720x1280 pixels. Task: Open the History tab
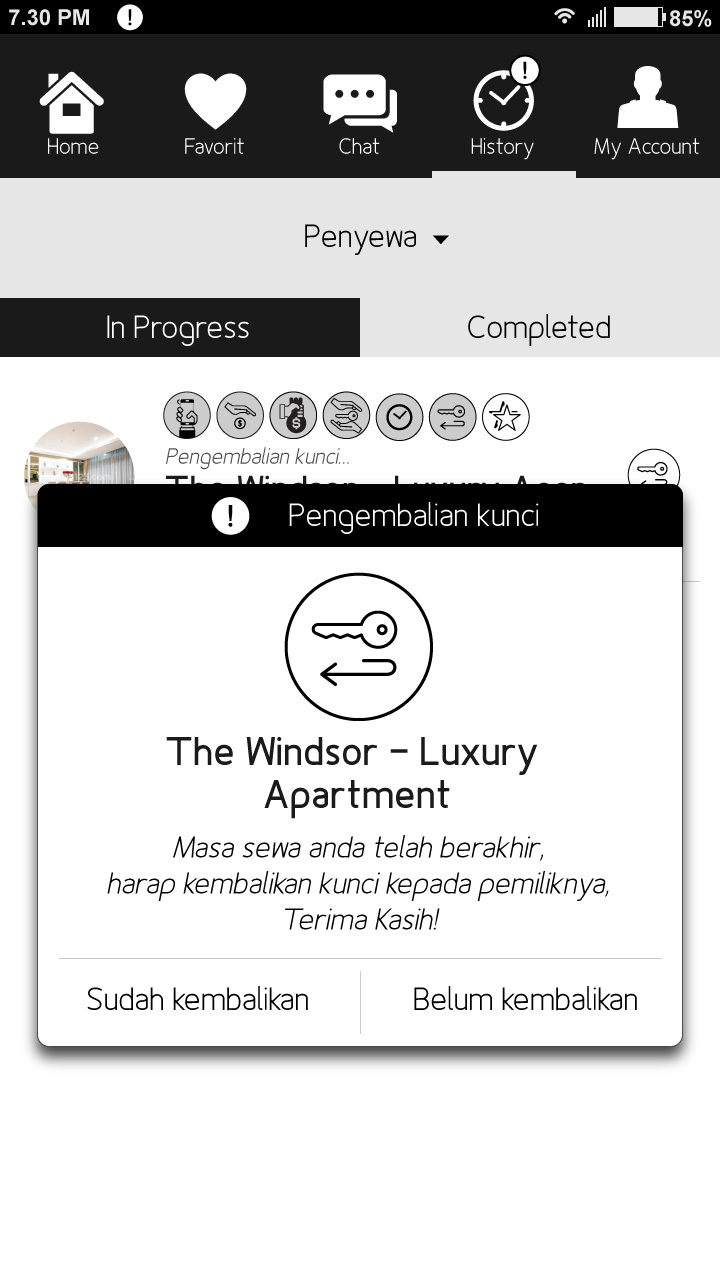(503, 112)
